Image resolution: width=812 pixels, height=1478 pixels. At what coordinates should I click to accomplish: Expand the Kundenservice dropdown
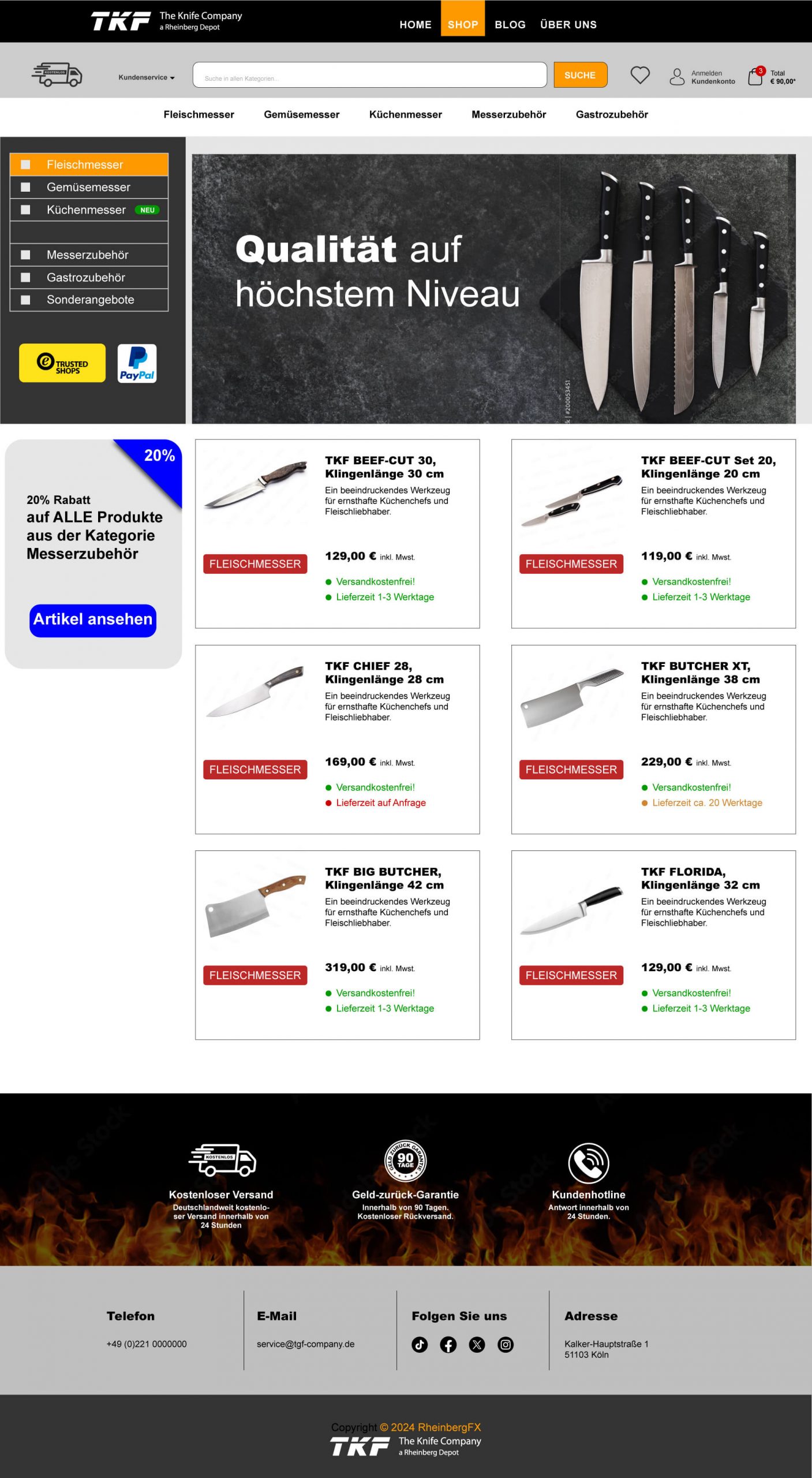146,77
